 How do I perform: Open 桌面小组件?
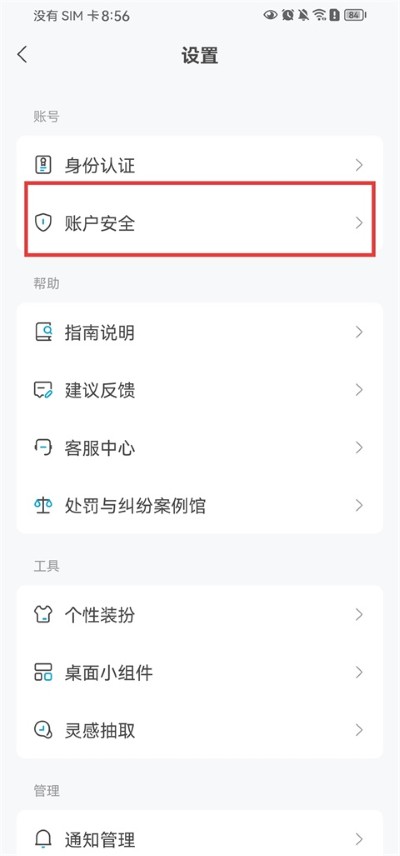click(200, 673)
